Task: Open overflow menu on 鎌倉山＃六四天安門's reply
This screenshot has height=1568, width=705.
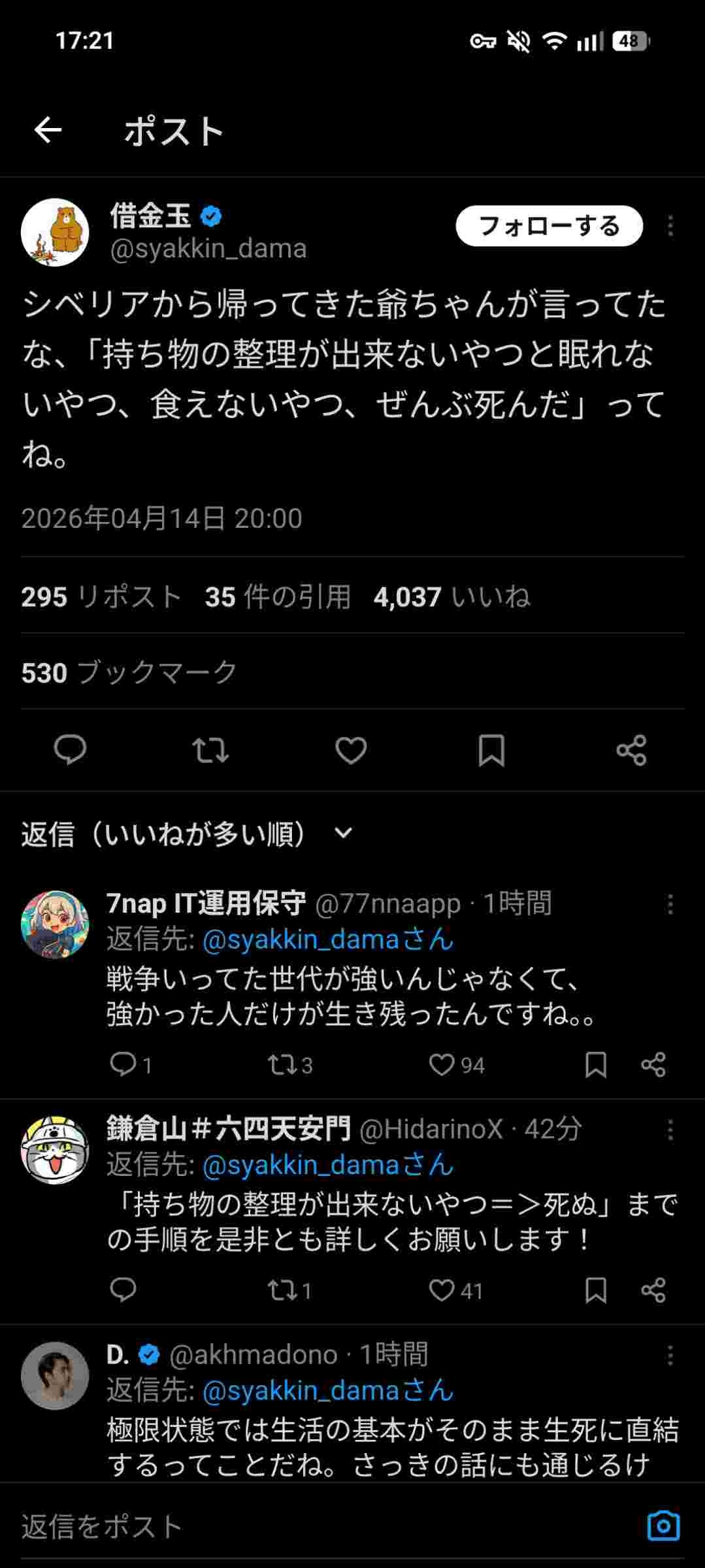Action: pos(670,1130)
